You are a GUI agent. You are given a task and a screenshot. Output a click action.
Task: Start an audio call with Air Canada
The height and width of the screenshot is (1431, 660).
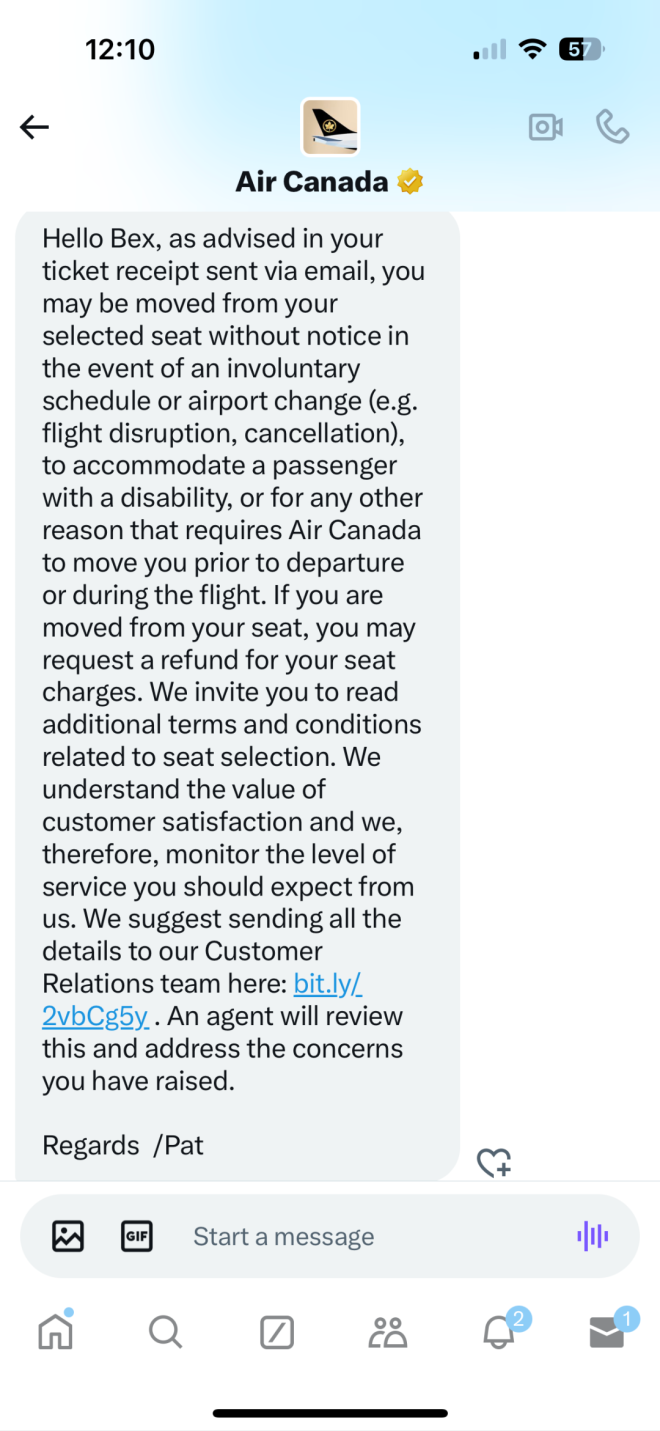coord(612,127)
